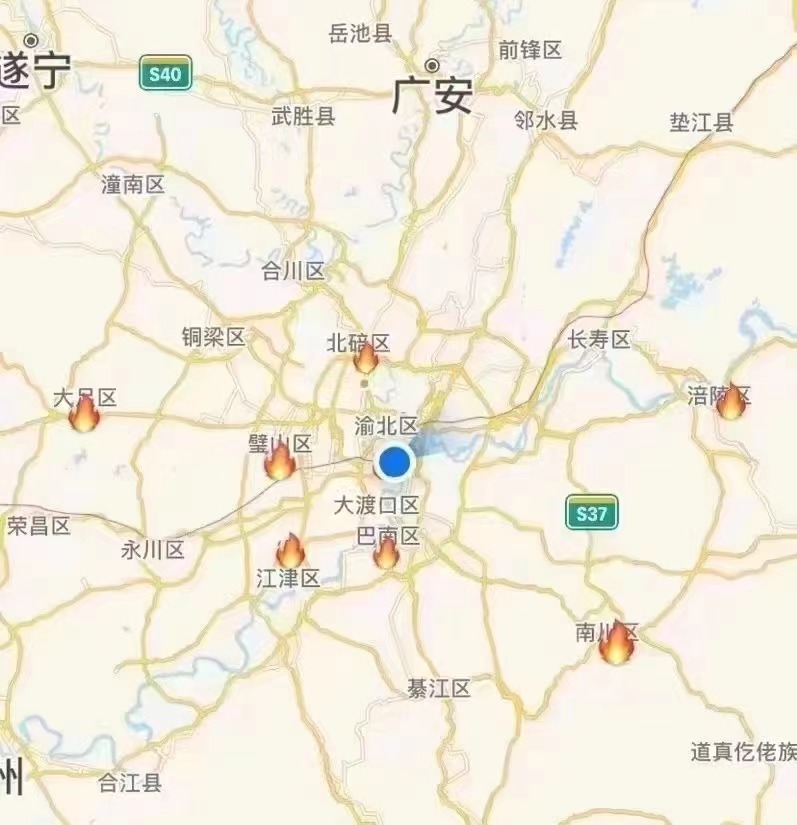Viewport: 797px width, 825px height.
Task: Select the fire marker at 涪陵区
Action: (732, 401)
